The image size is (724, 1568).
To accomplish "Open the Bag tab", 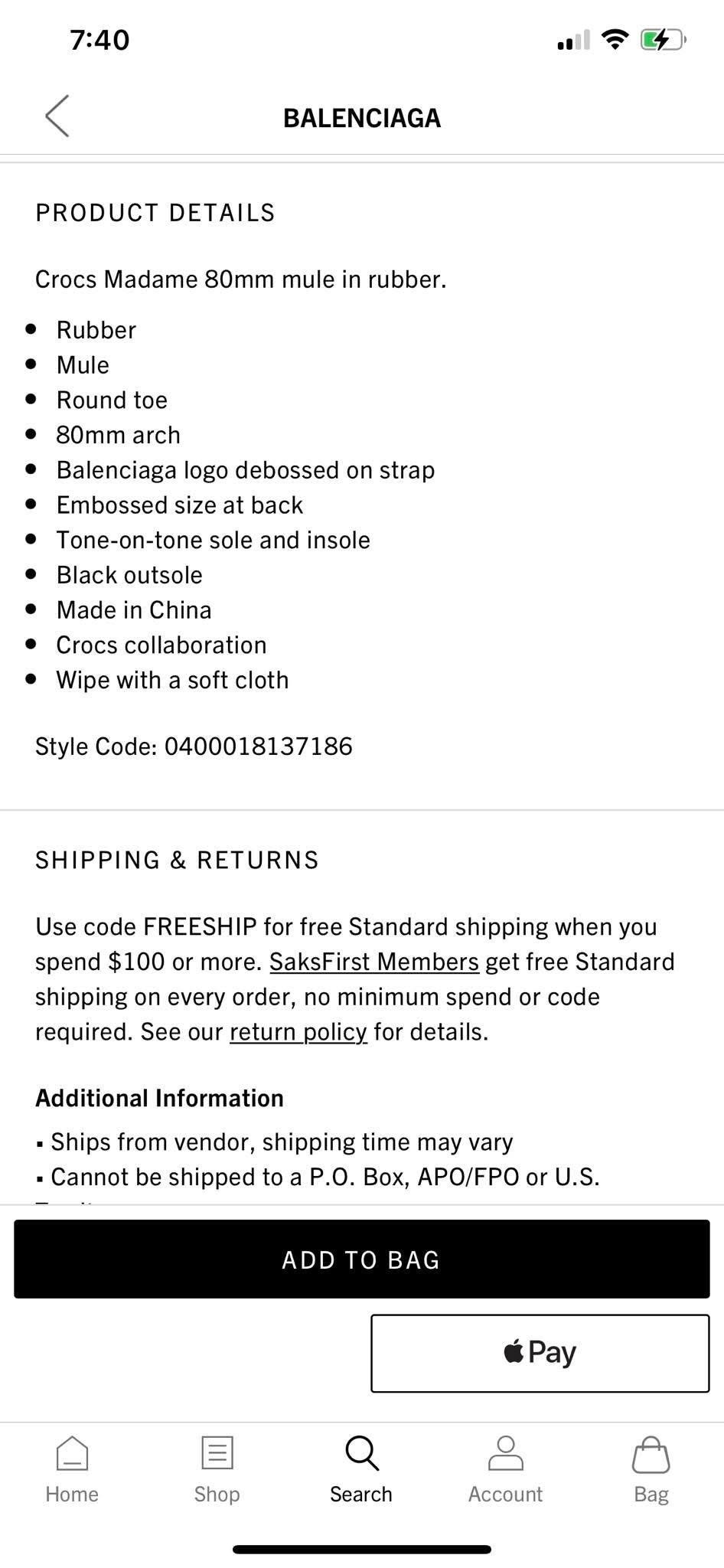I will tap(651, 1470).
